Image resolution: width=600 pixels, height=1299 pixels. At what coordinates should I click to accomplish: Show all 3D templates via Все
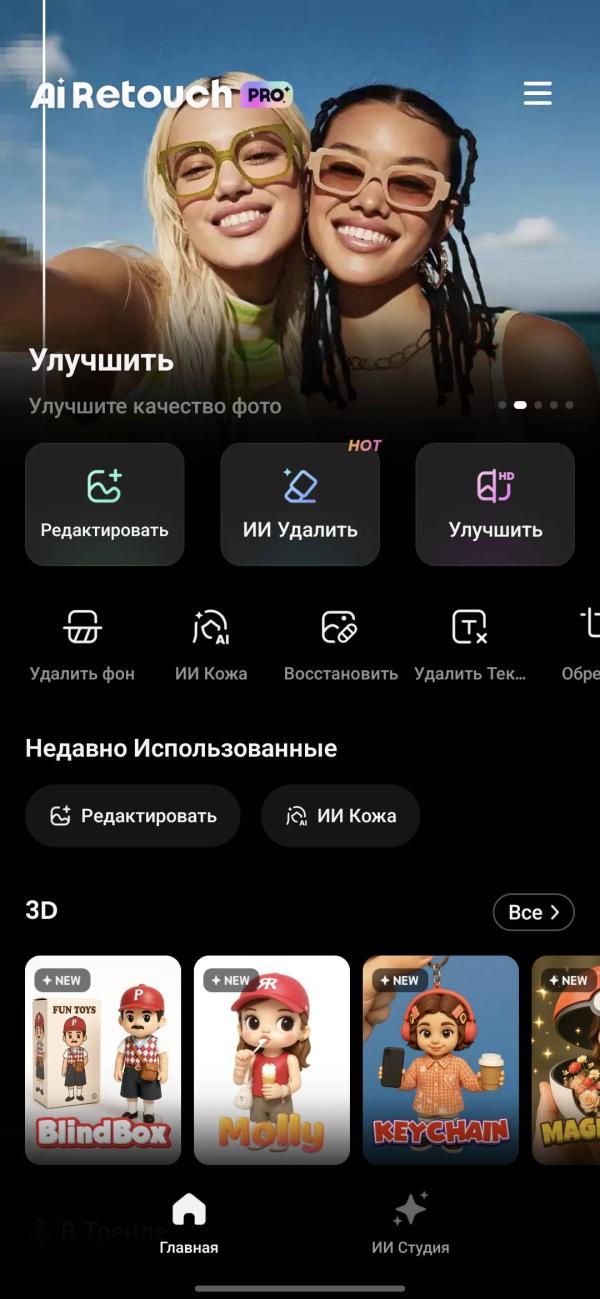point(534,912)
